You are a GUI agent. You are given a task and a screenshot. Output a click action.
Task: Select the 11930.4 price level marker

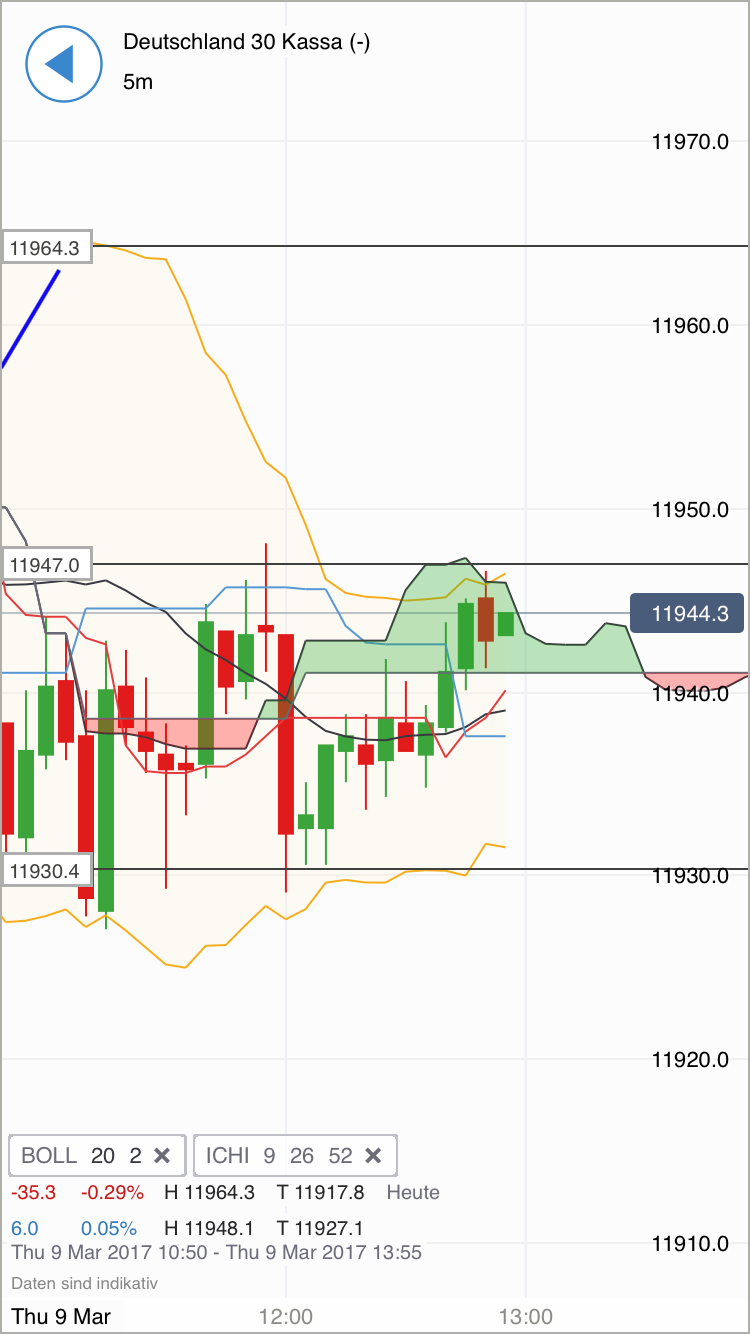click(x=44, y=871)
